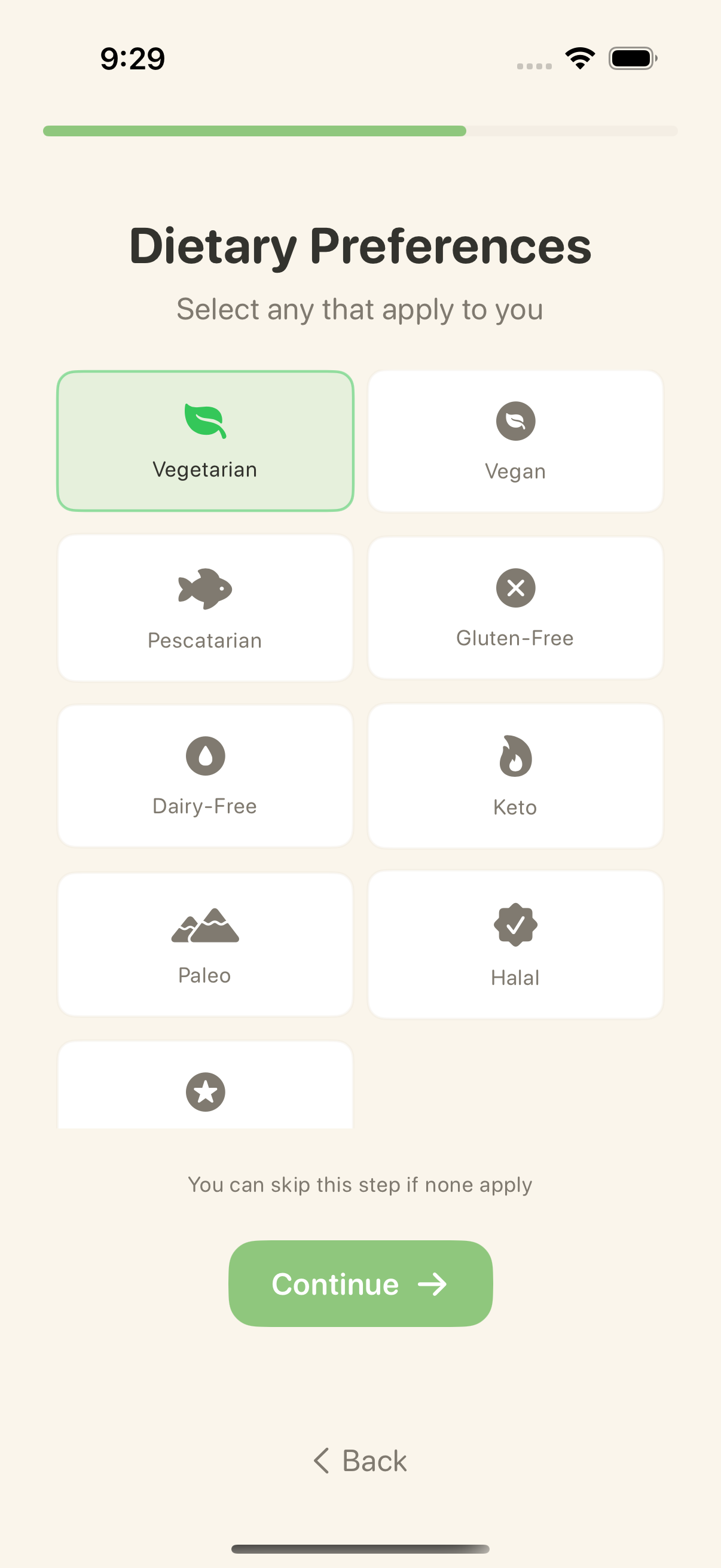
Task: Click the checkmark badge icon on Halal
Action: pyautogui.click(x=515, y=926)
